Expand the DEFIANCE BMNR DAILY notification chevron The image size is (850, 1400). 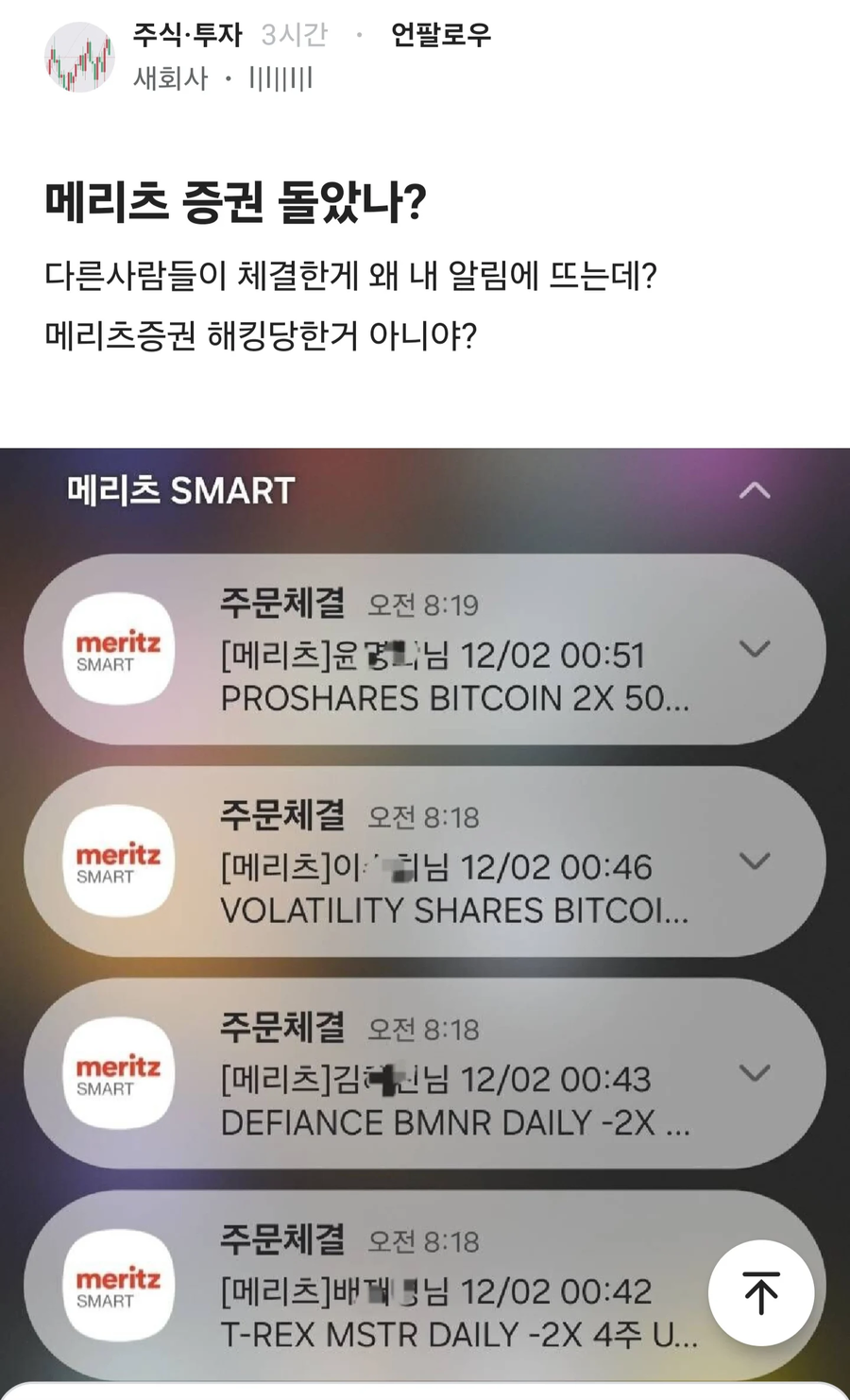click(x=753, y=1071)
